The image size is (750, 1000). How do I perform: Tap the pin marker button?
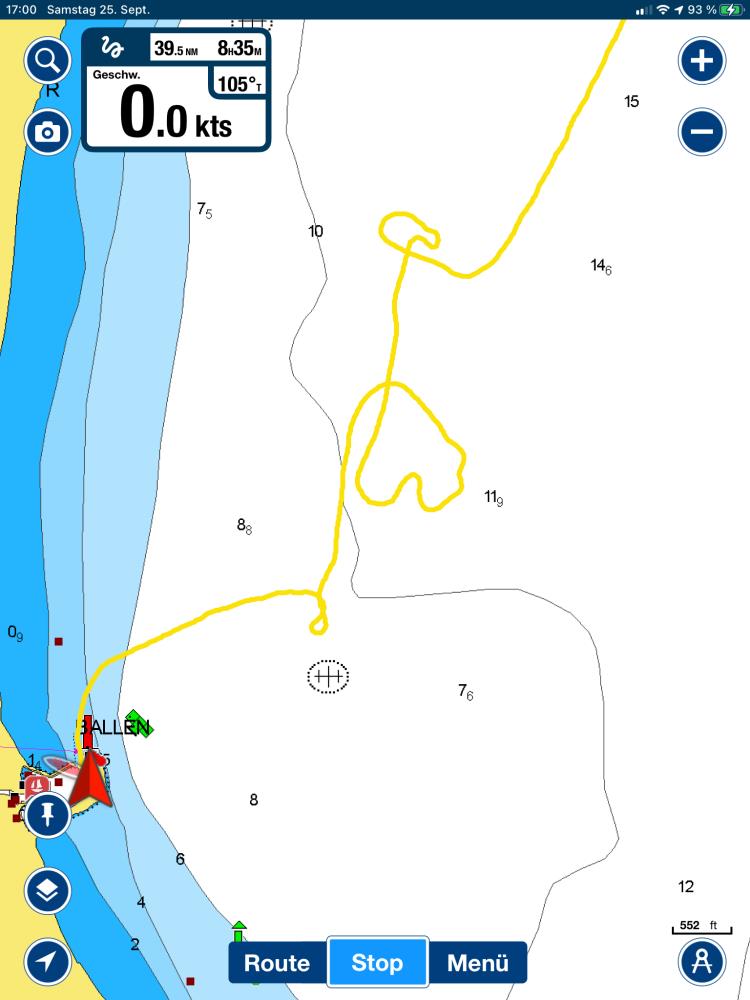pyautogui.click(x=47, y=815)
